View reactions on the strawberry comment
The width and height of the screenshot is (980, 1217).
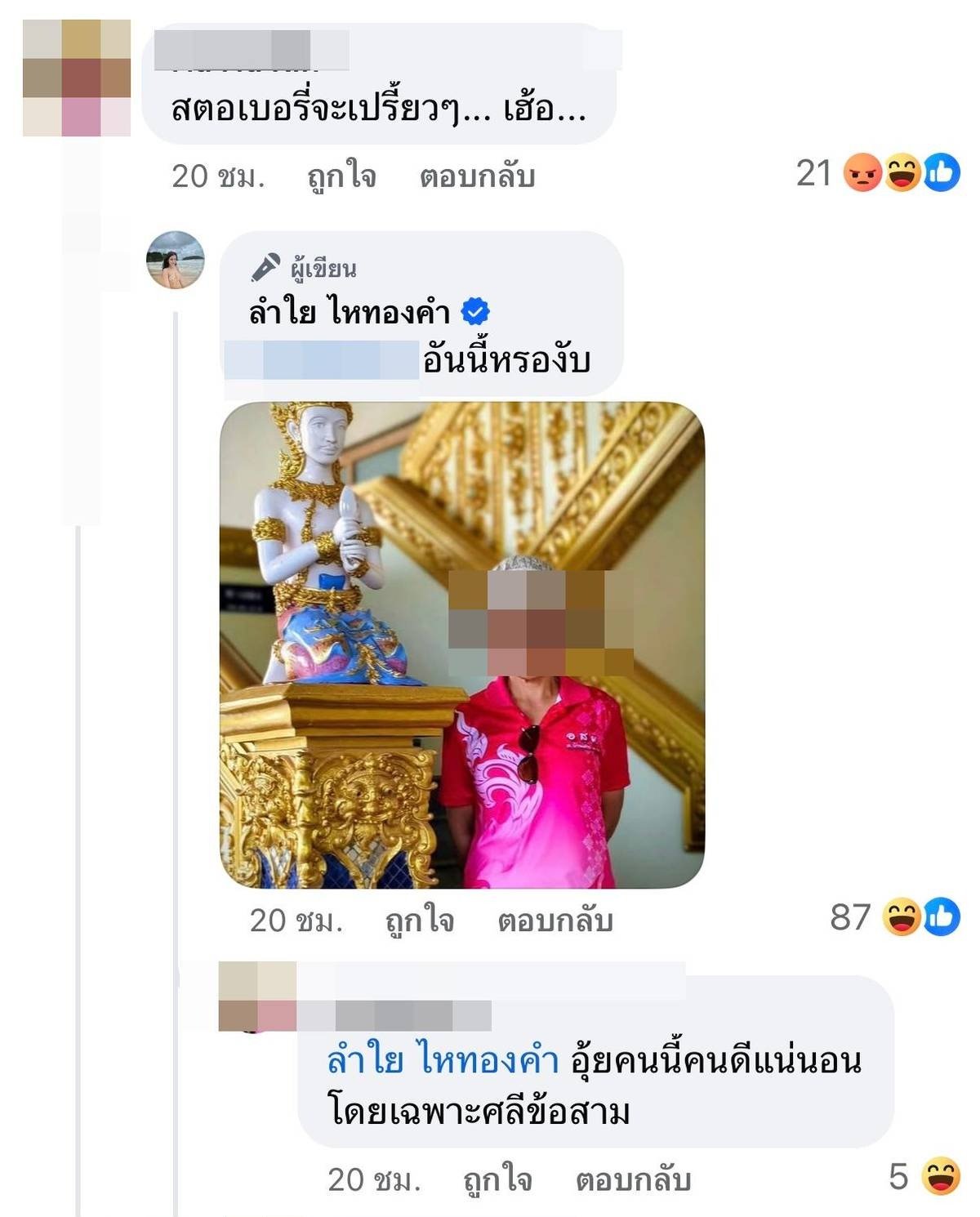point(878,173)
